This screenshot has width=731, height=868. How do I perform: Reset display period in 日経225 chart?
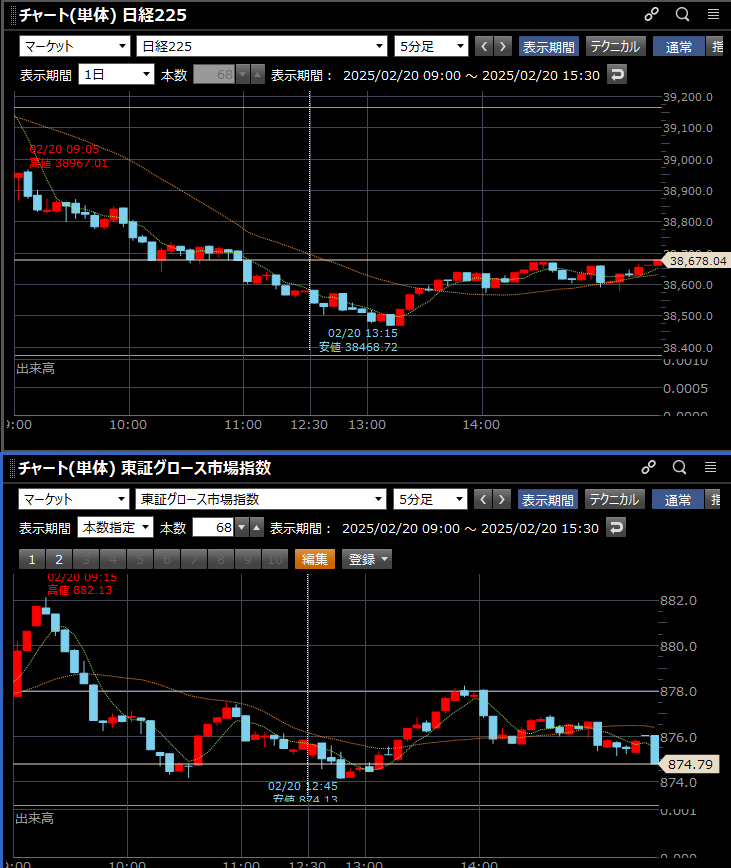tap(617, 75)
